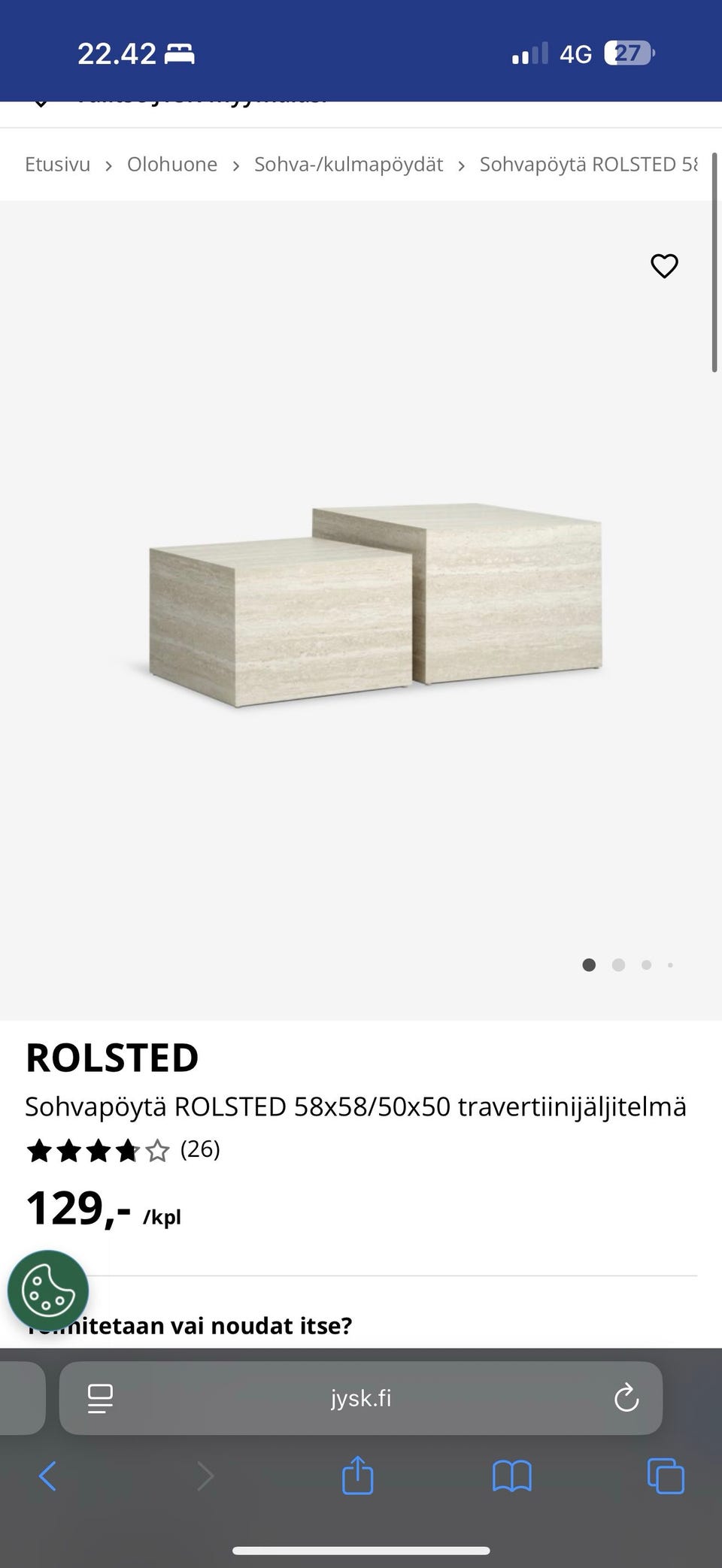Reload the jysk.fi page

tap(626, 1398)
